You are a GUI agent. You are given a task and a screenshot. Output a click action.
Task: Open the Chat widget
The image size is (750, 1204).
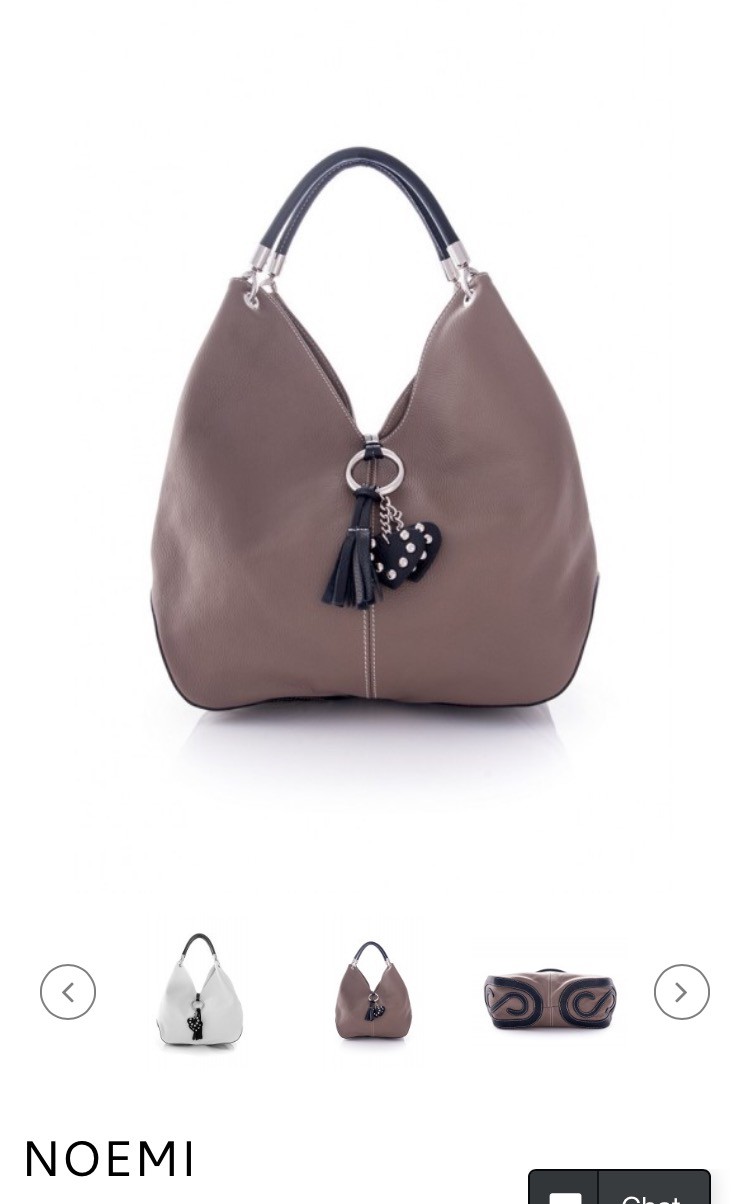point(619,1188)
